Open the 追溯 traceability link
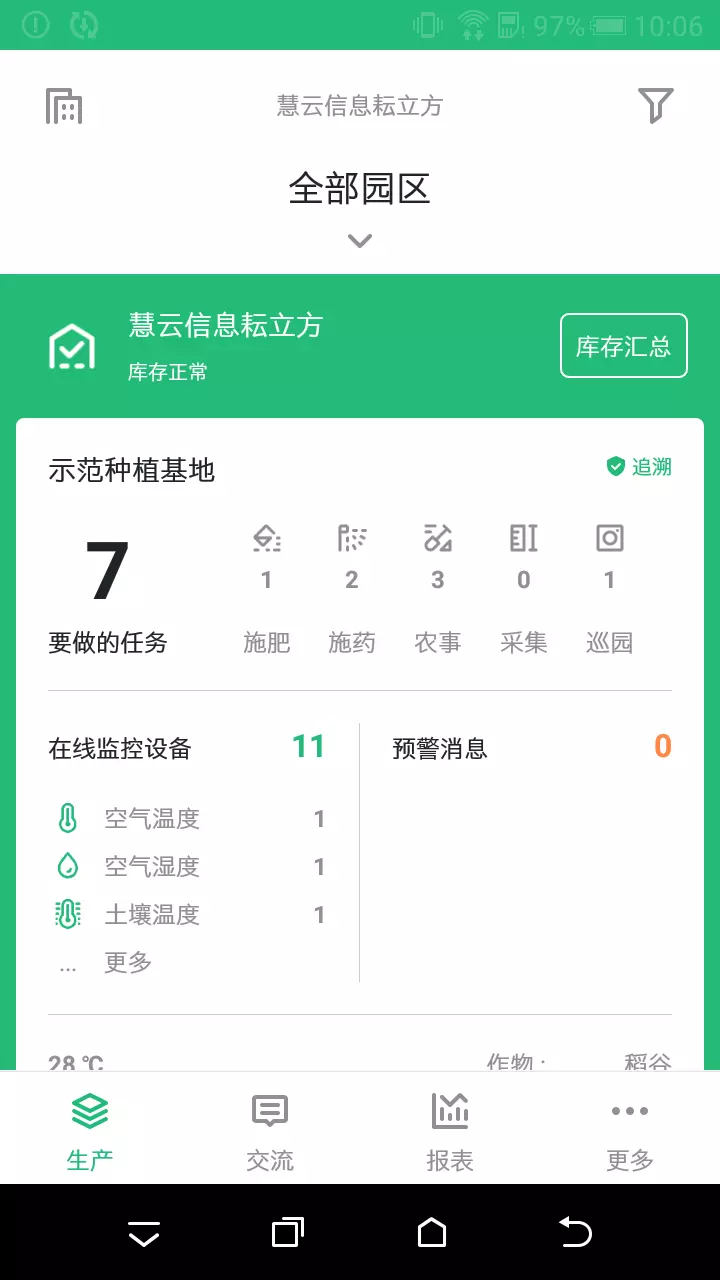720x1280 pixels. (x=640, y=467)
